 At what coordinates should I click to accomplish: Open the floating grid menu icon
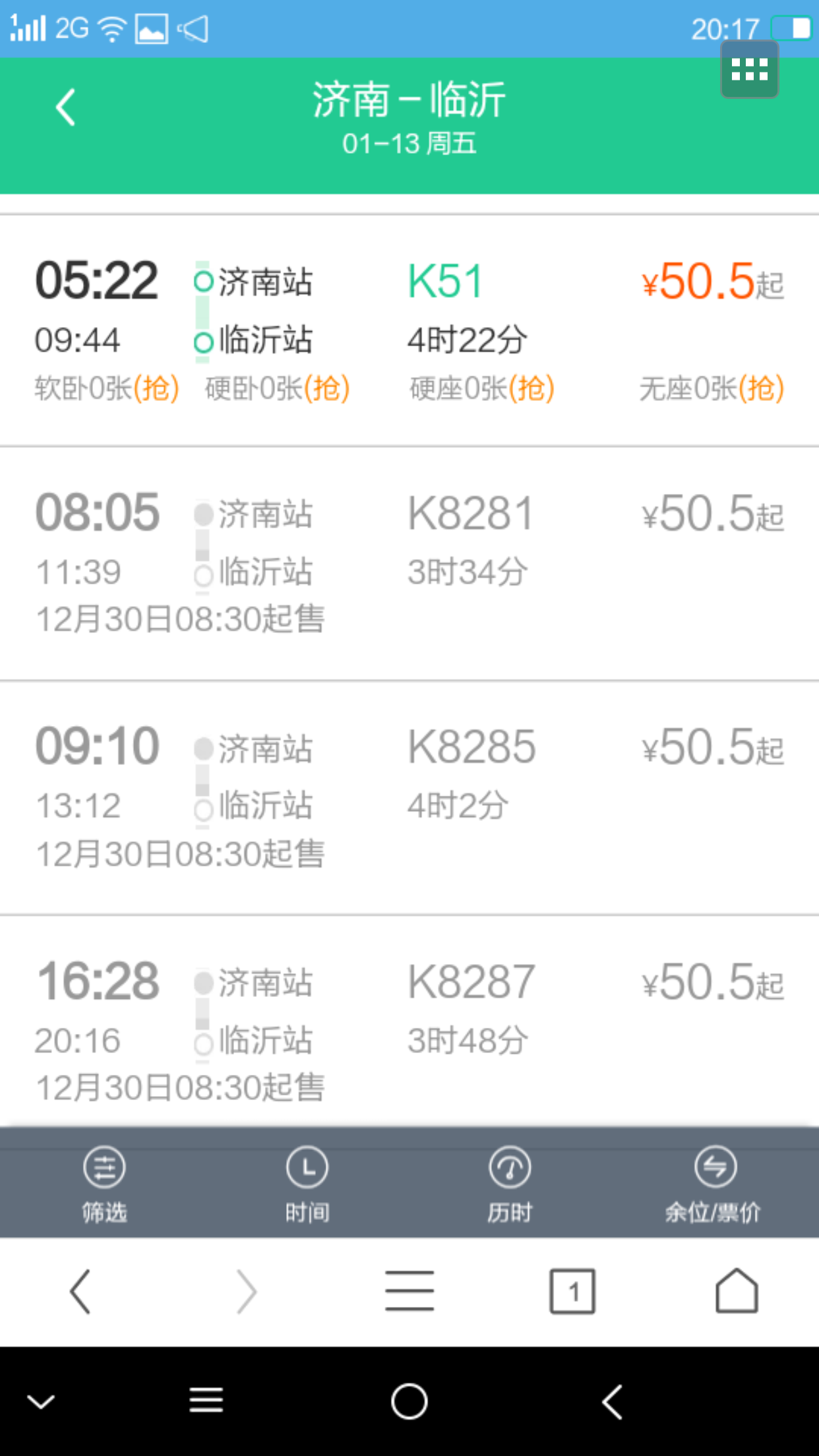click(750, 69)
